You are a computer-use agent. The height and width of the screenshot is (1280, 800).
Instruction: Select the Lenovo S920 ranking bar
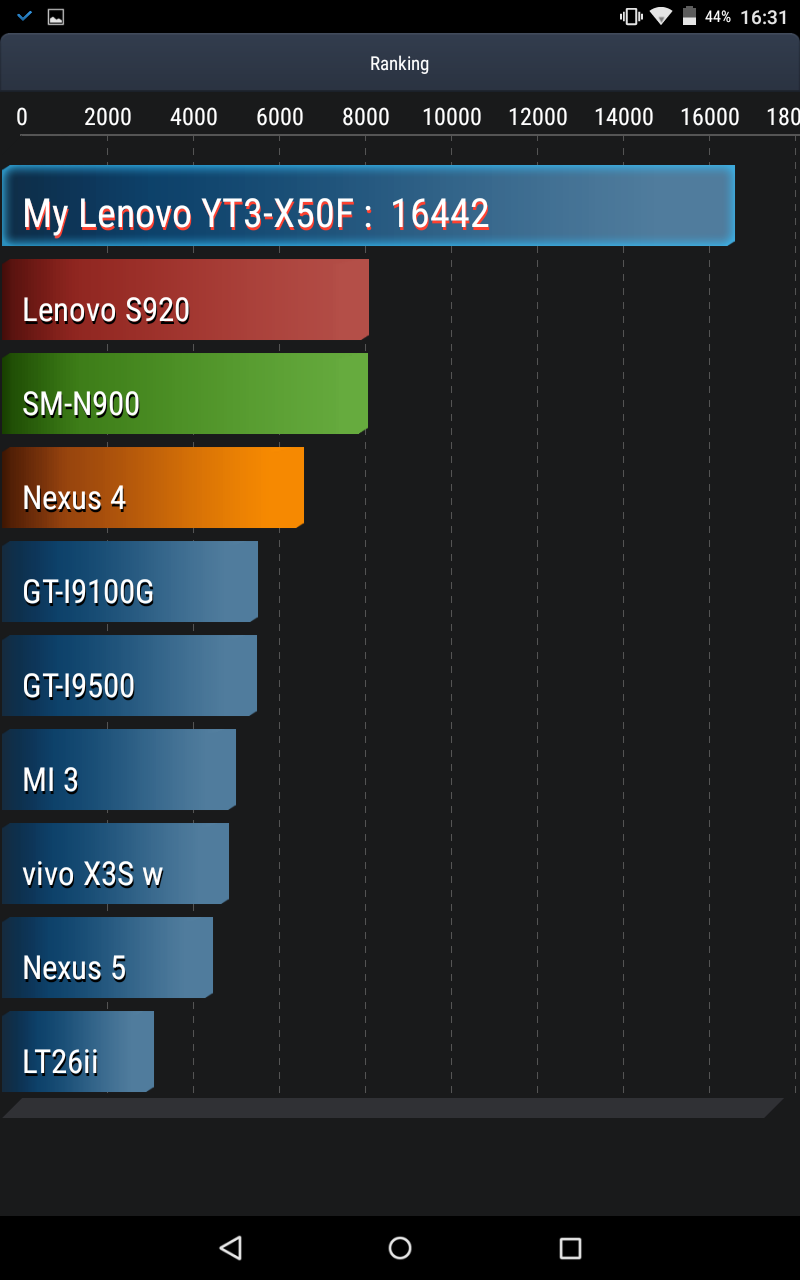185,300
